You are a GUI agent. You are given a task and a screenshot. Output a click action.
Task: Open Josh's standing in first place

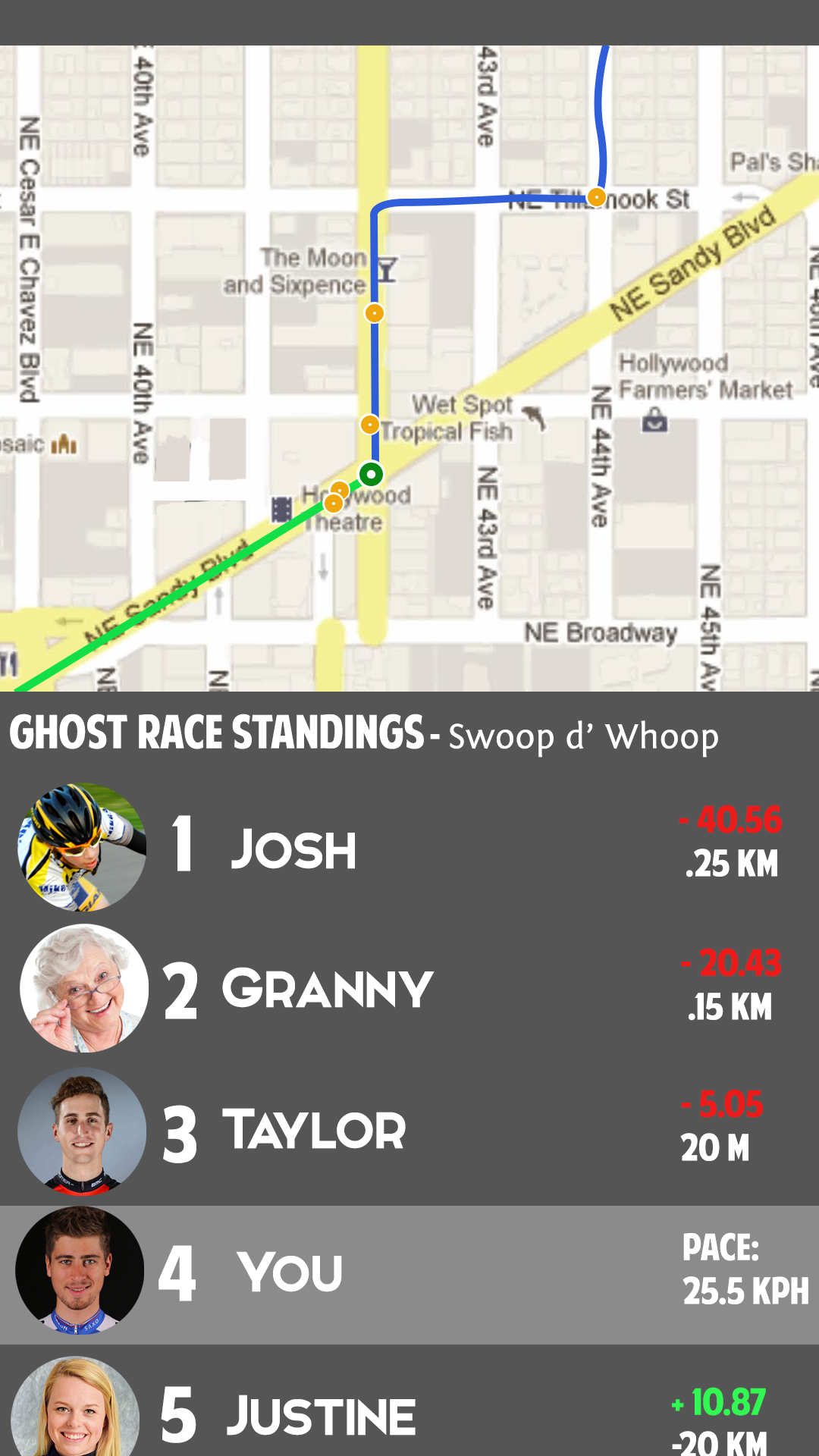409,847
